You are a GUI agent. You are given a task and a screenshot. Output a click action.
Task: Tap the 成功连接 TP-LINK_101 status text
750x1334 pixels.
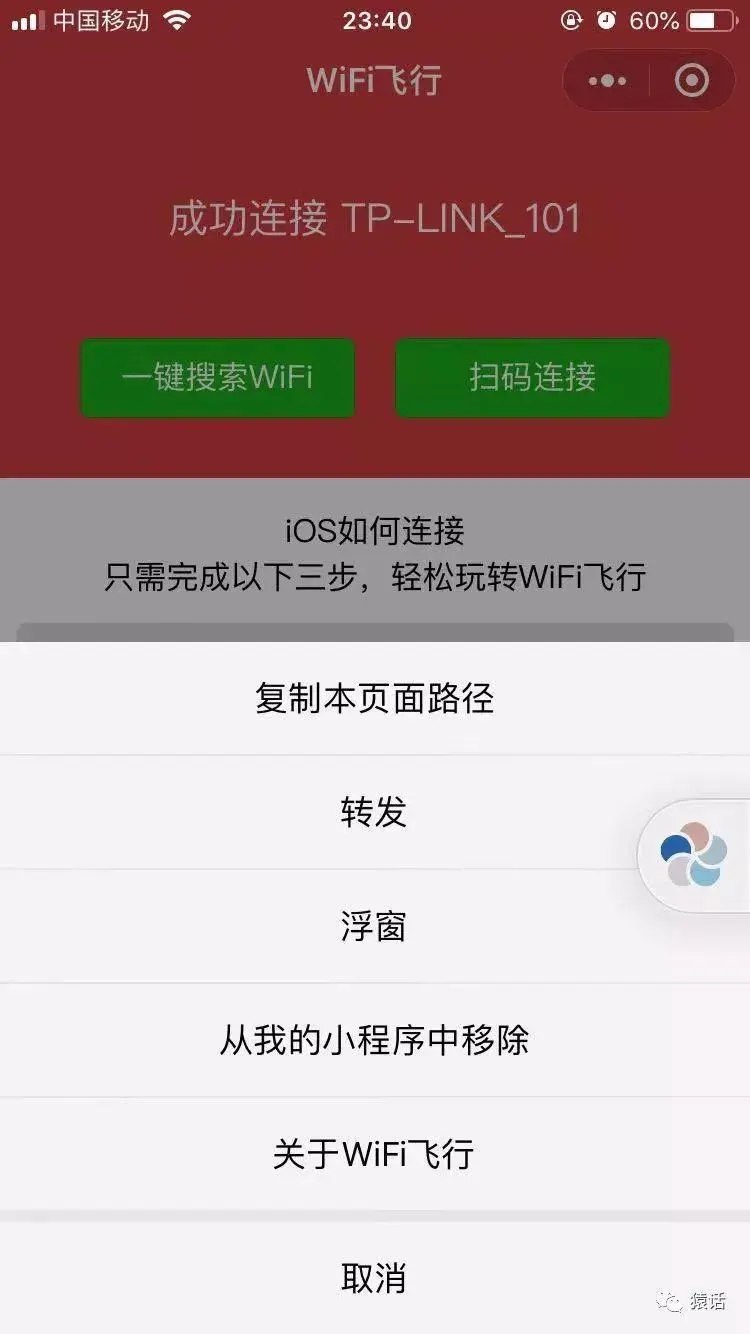(375, 219)
